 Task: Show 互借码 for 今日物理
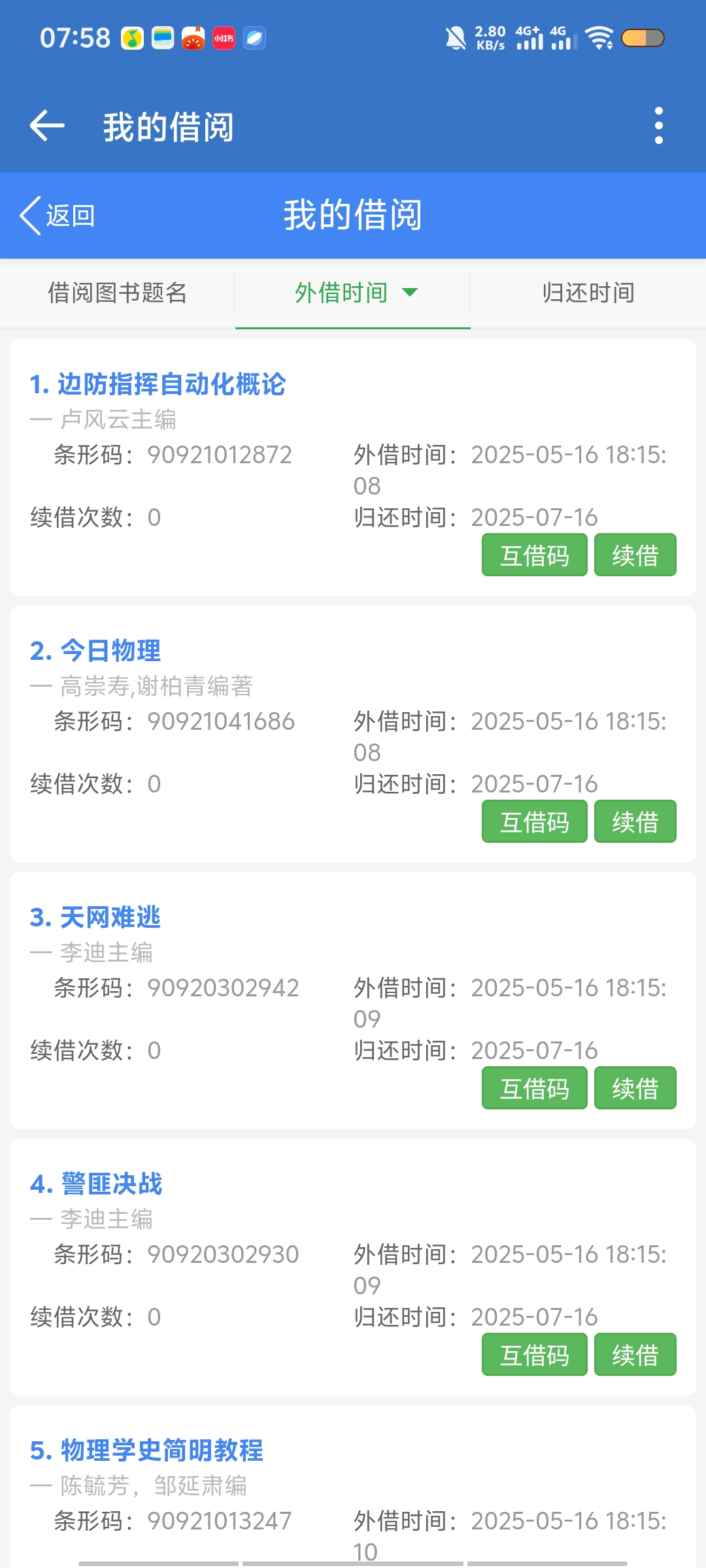click(x=534, y=822)
